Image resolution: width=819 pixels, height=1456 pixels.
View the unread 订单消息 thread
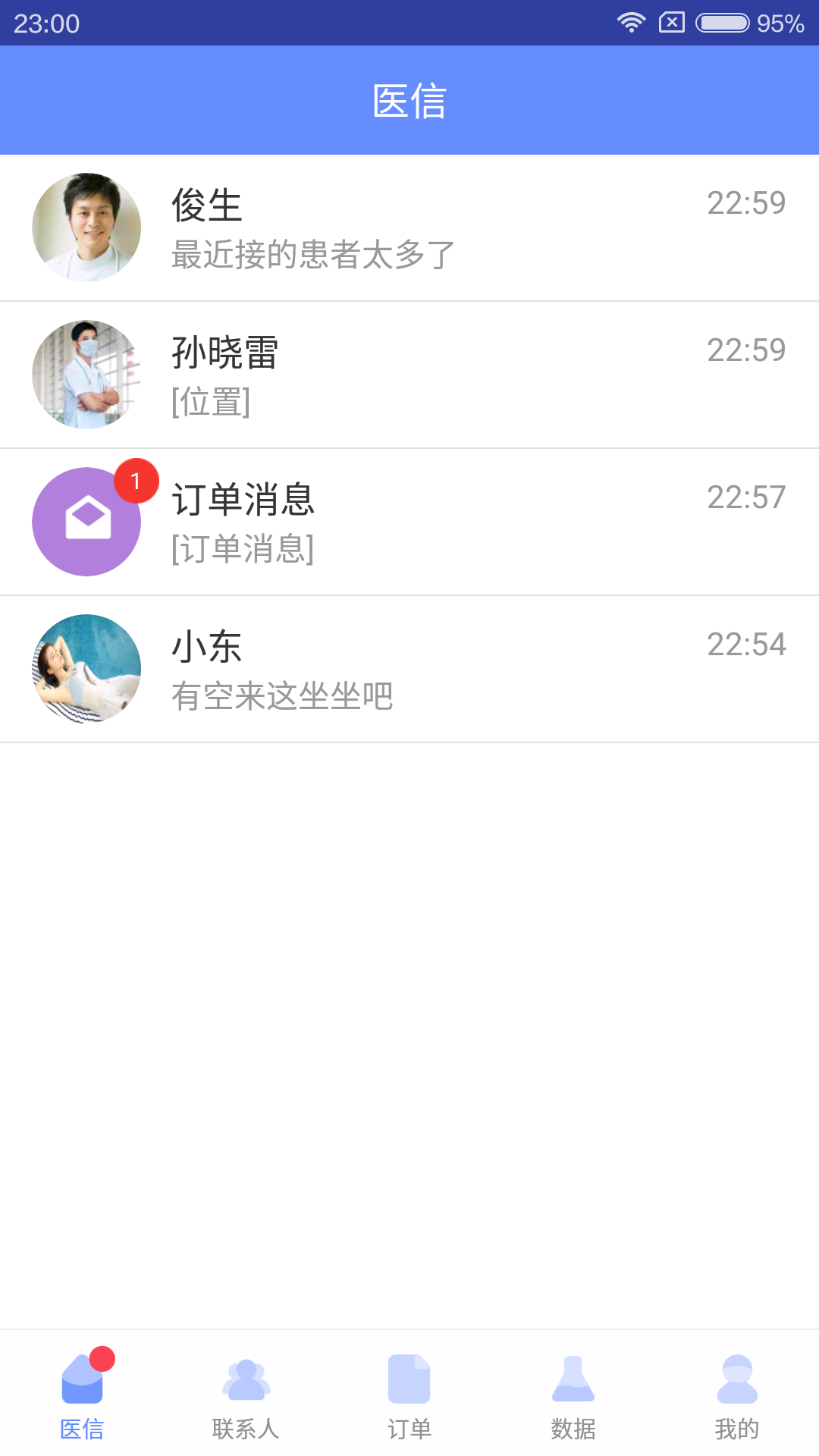[409, 522]
